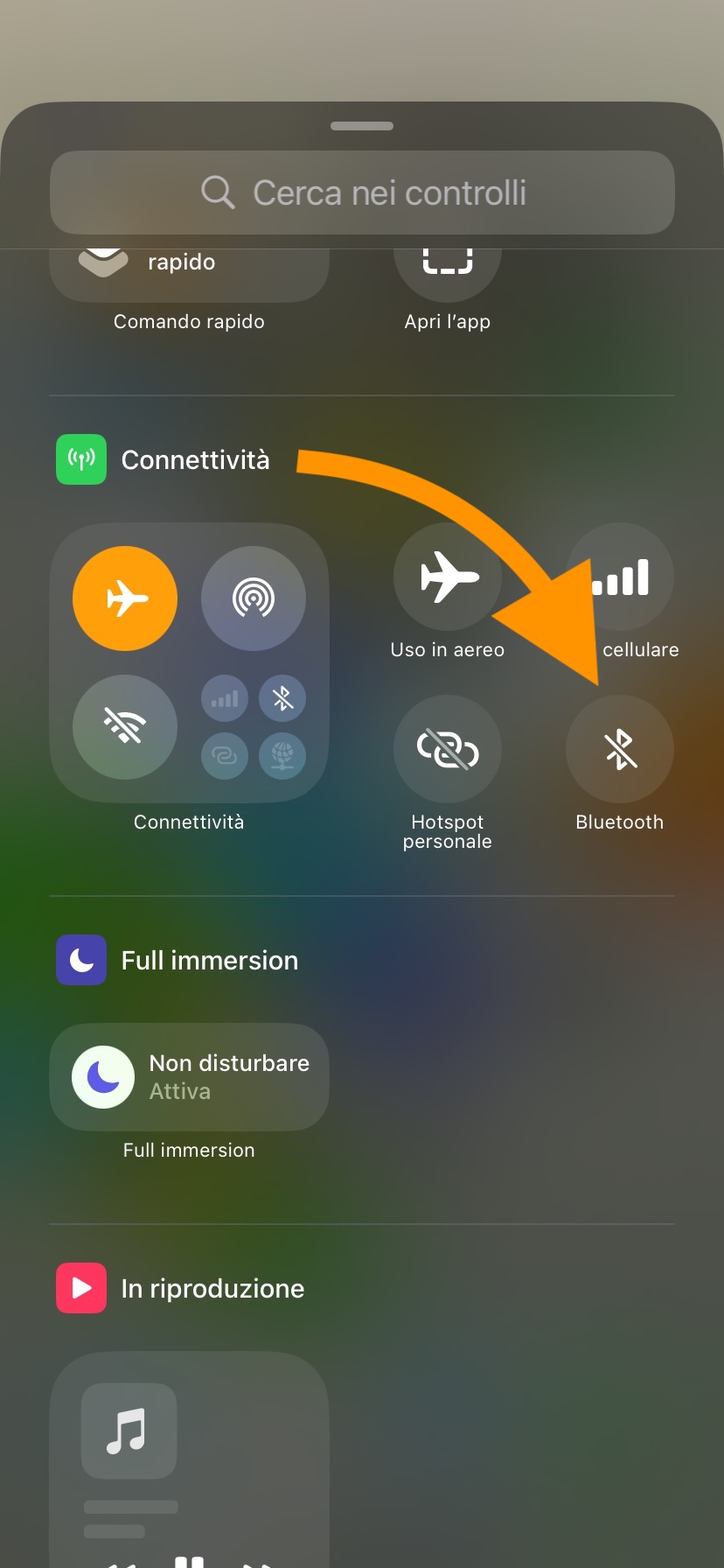
Task: Add the Hotspot personale control
Action: tap(447, 749)
